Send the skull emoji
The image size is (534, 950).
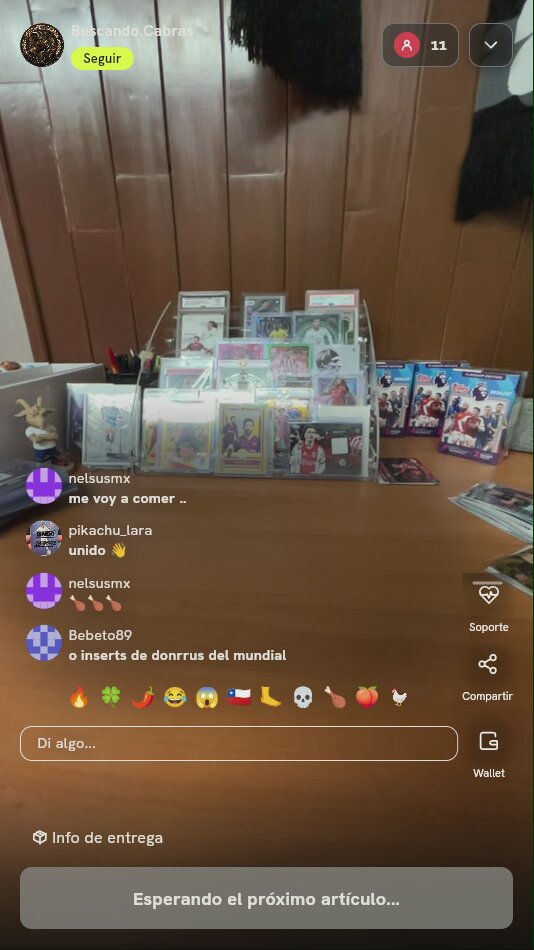[303, 697]
